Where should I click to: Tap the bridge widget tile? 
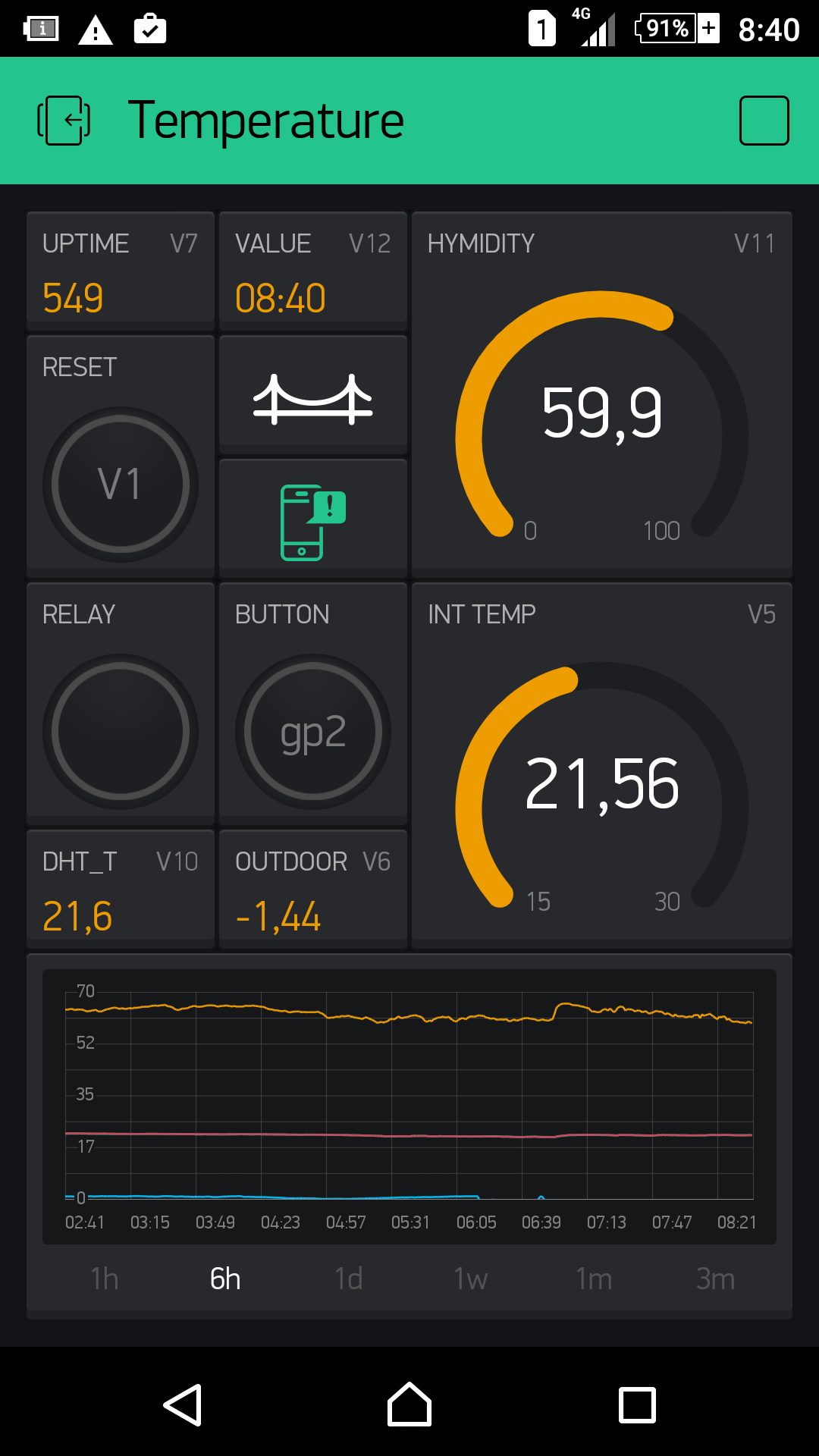313,396
